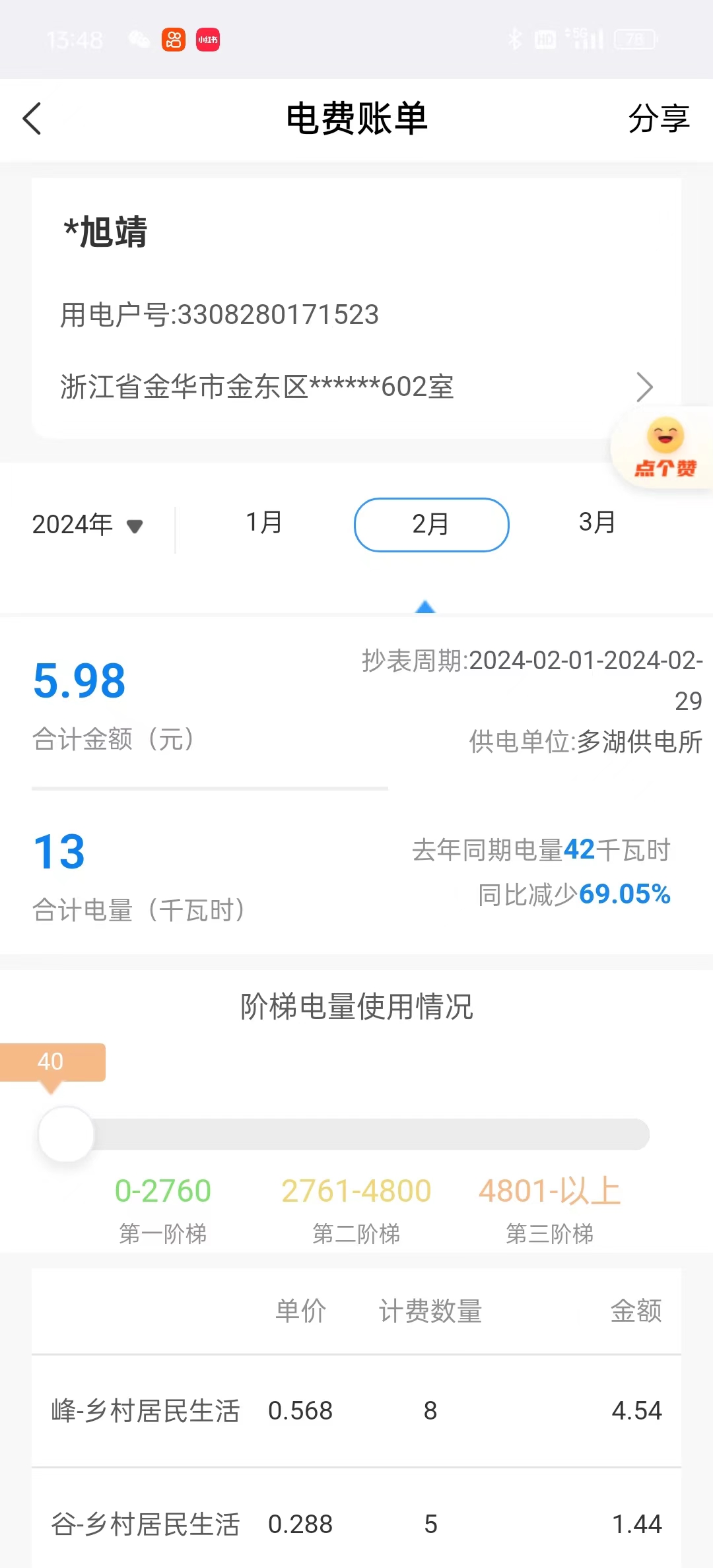Tap the 点个赞 like badge
The height and width of the screenshot is (1568, 713).
click(664, 448)
